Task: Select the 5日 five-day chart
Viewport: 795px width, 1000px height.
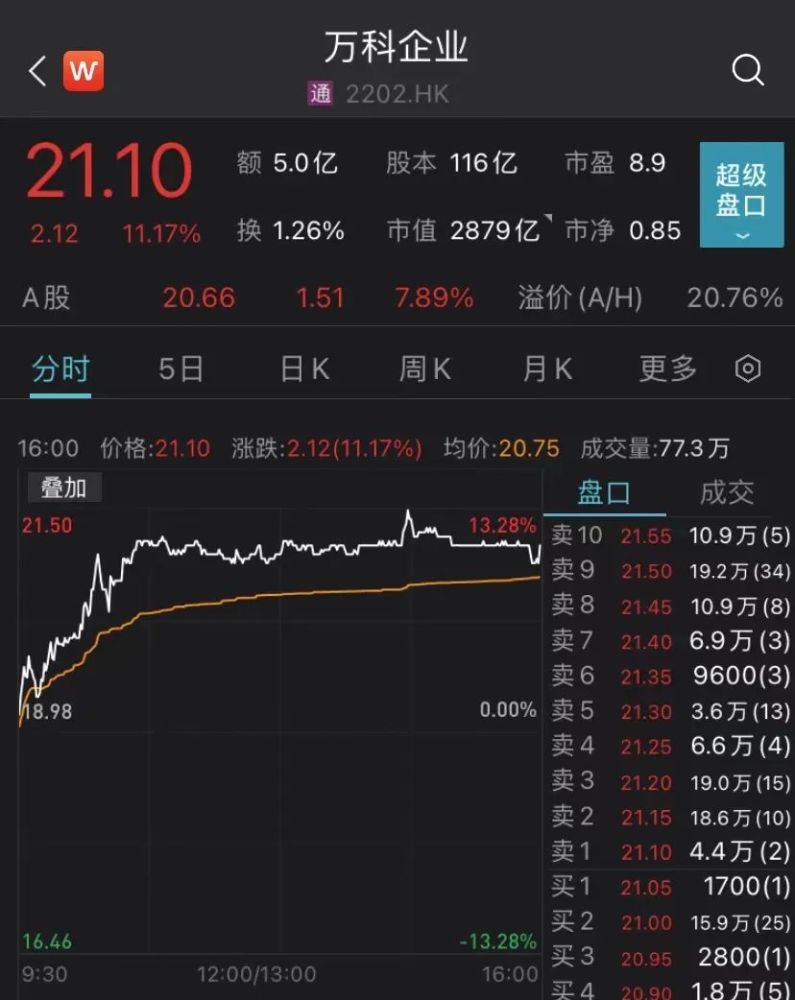Action: coord(181,369)
